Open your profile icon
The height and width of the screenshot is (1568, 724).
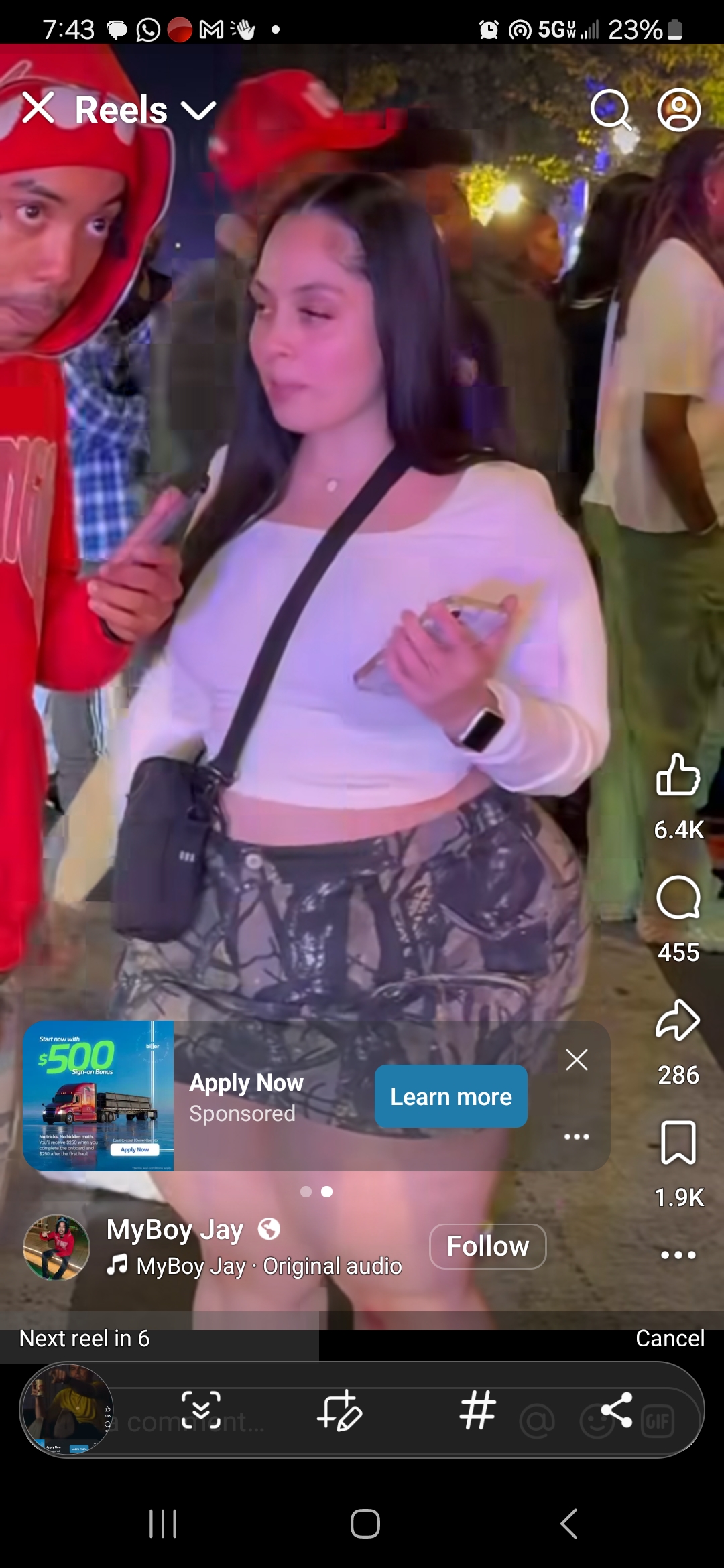point(678,109)
